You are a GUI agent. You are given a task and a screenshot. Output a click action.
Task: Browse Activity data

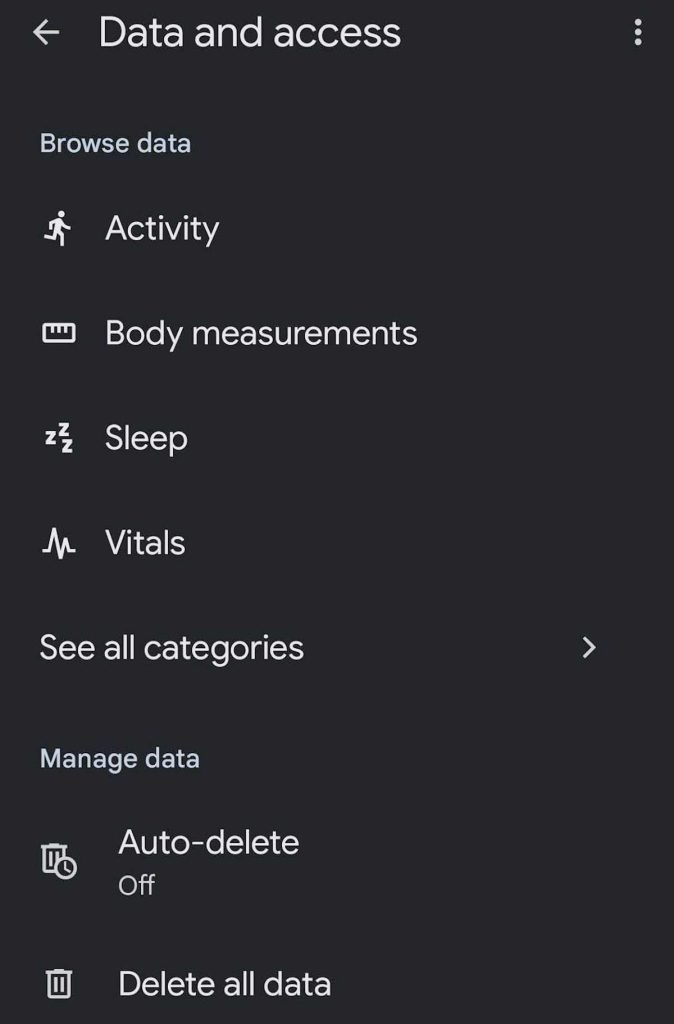[161, 229]
